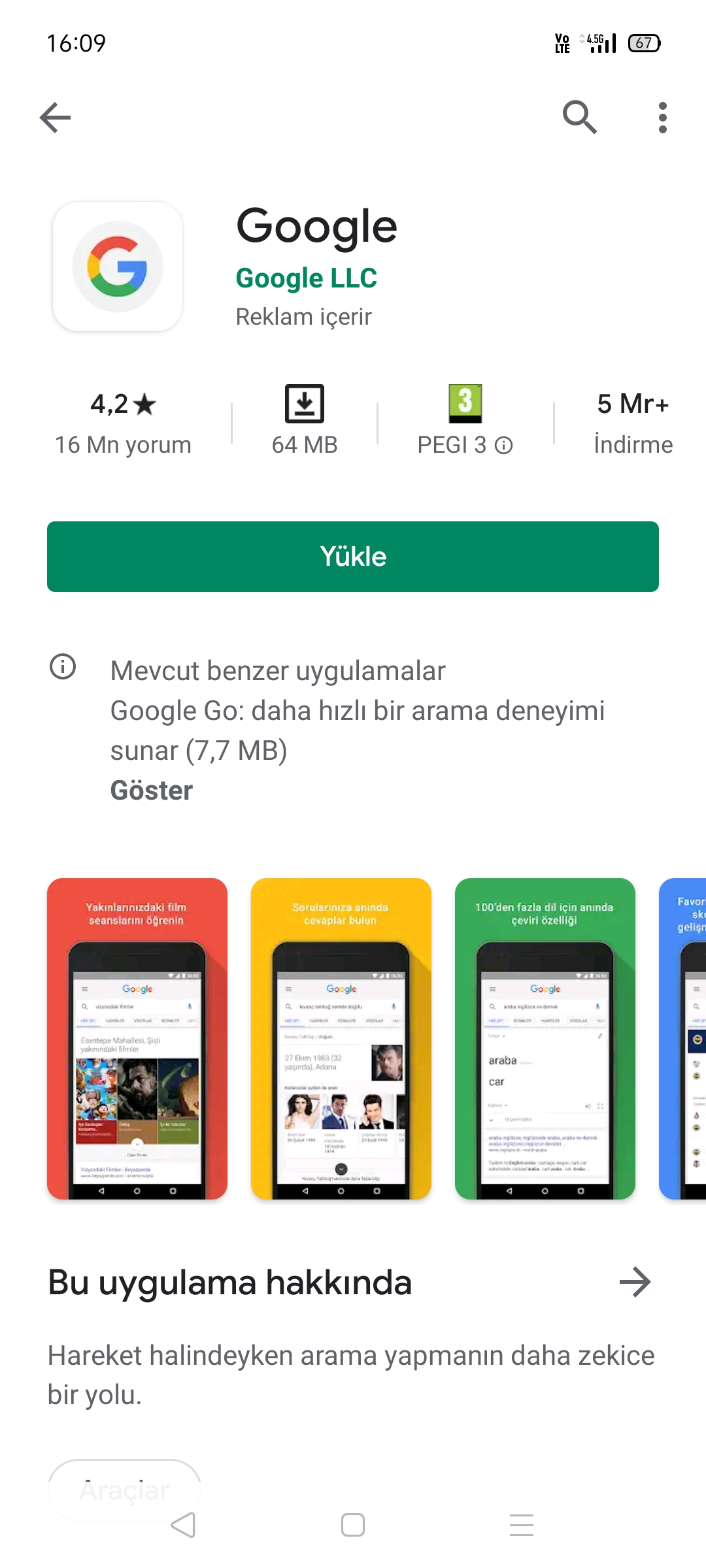The width and height of the screenshot is (706, 1568).
Task: Select the Araçlar category chip
Action: click(124, 1490)
